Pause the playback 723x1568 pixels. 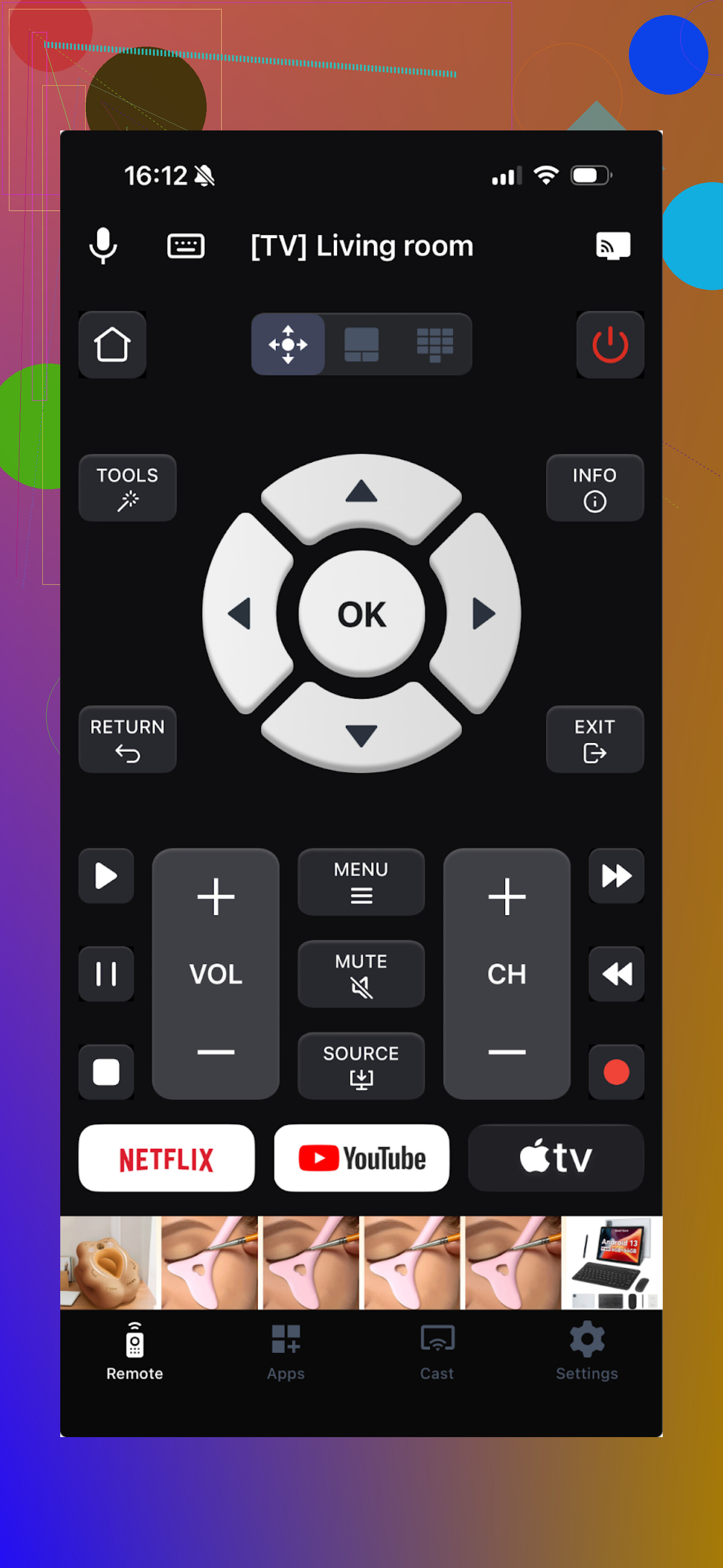tap(106, 973)
